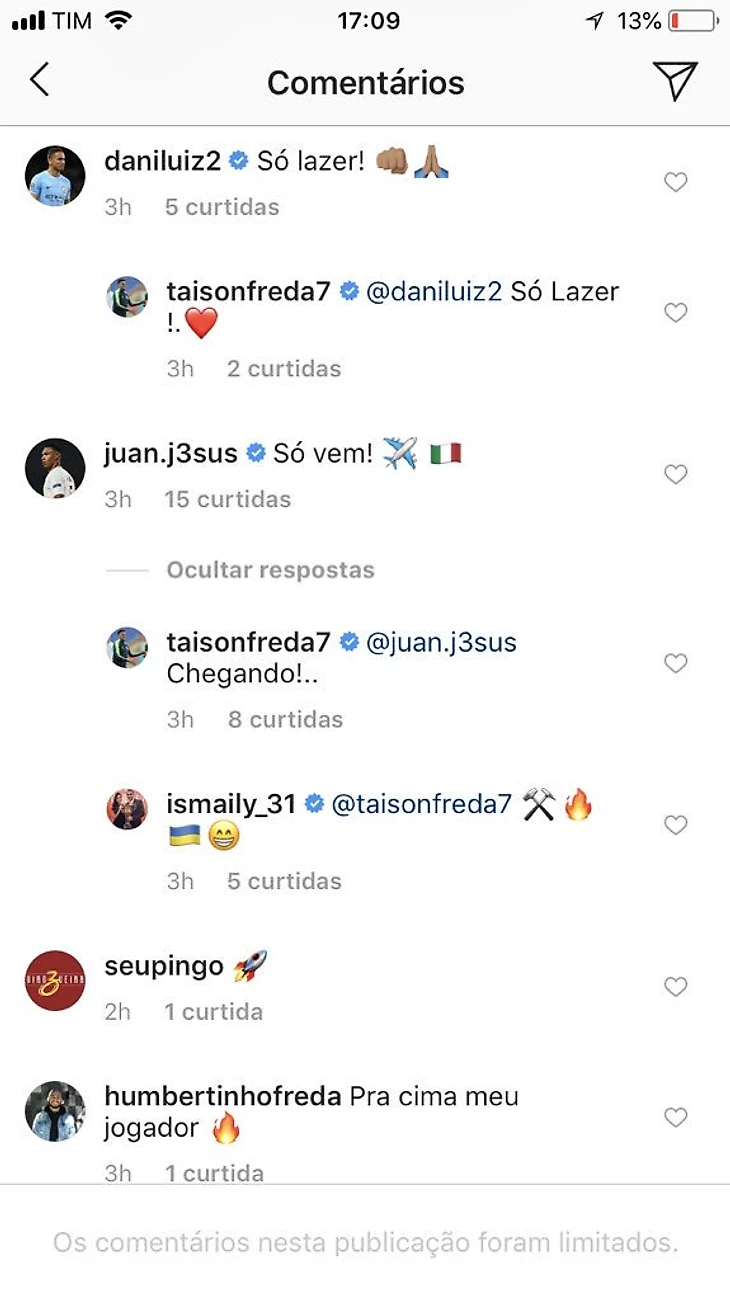Image resolution: width=730 pixels, height=1300 pixels.
Task: Open ismaily_31's profile username
Action: click(x=231, y=804)
